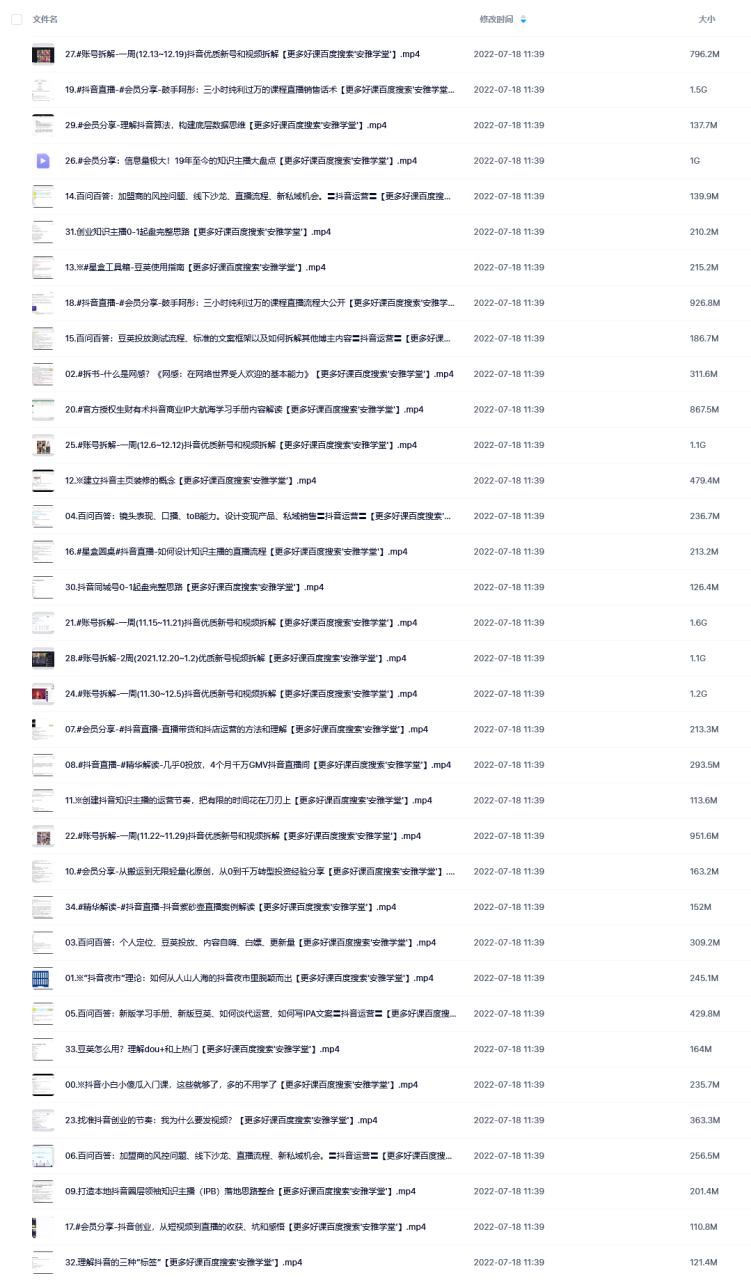Open video 29.#会员分享-理解抖音算法
This screenshot has width=751, height=1280.
226,125
